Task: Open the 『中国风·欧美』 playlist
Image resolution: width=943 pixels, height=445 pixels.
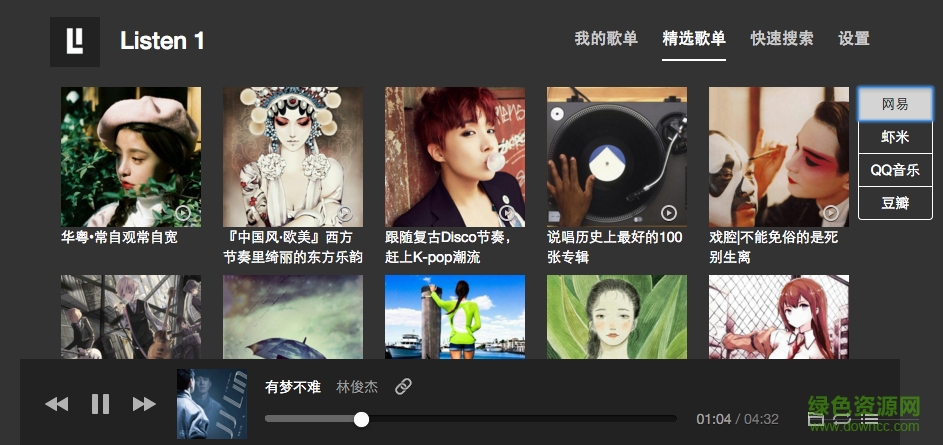Action: point(293,157)
